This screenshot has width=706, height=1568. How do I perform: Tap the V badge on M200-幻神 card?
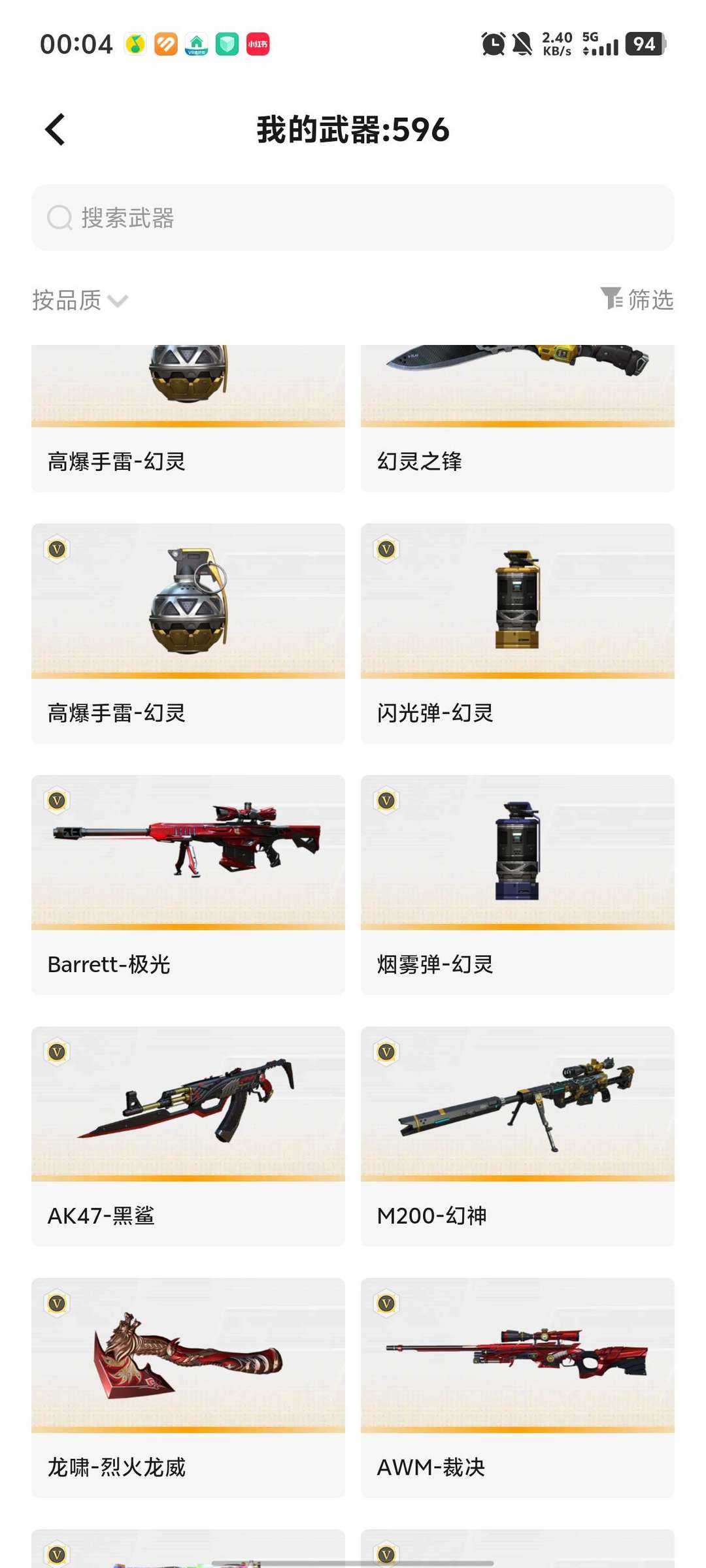[387, 1051]
